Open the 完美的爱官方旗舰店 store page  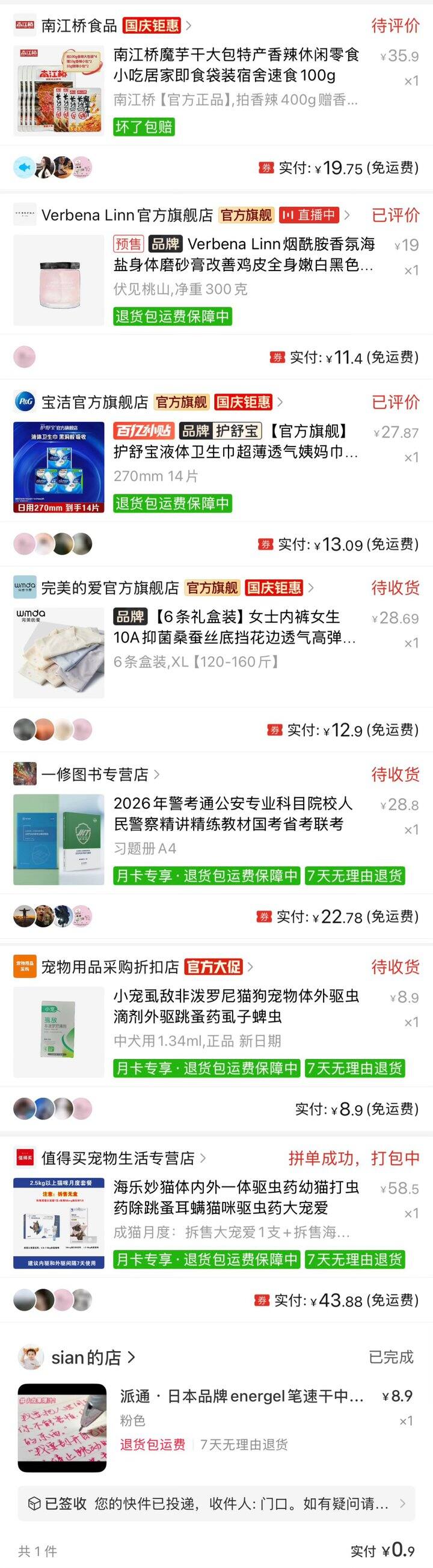pos(109,587)
